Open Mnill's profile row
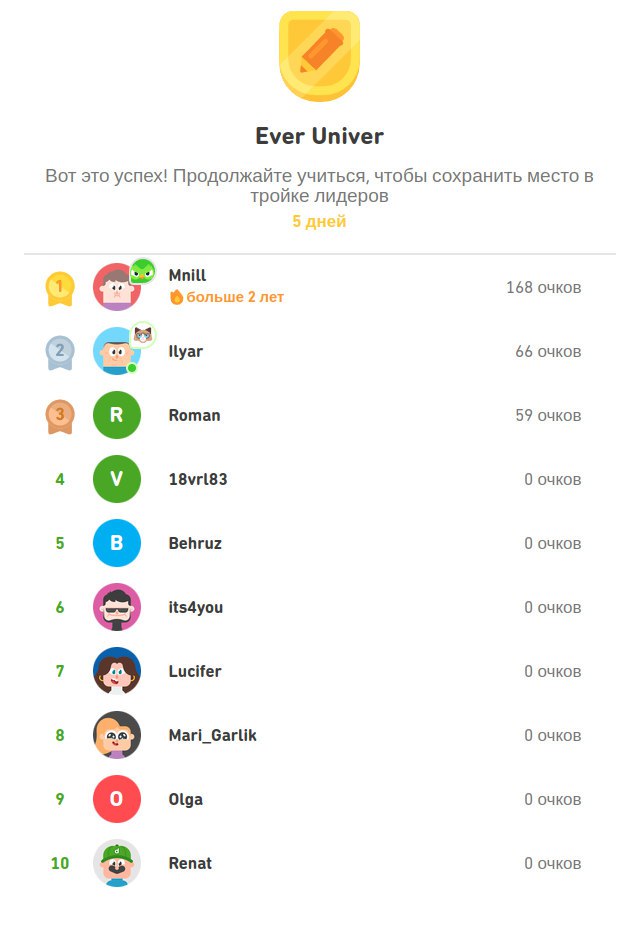 [x=187, y=276]
